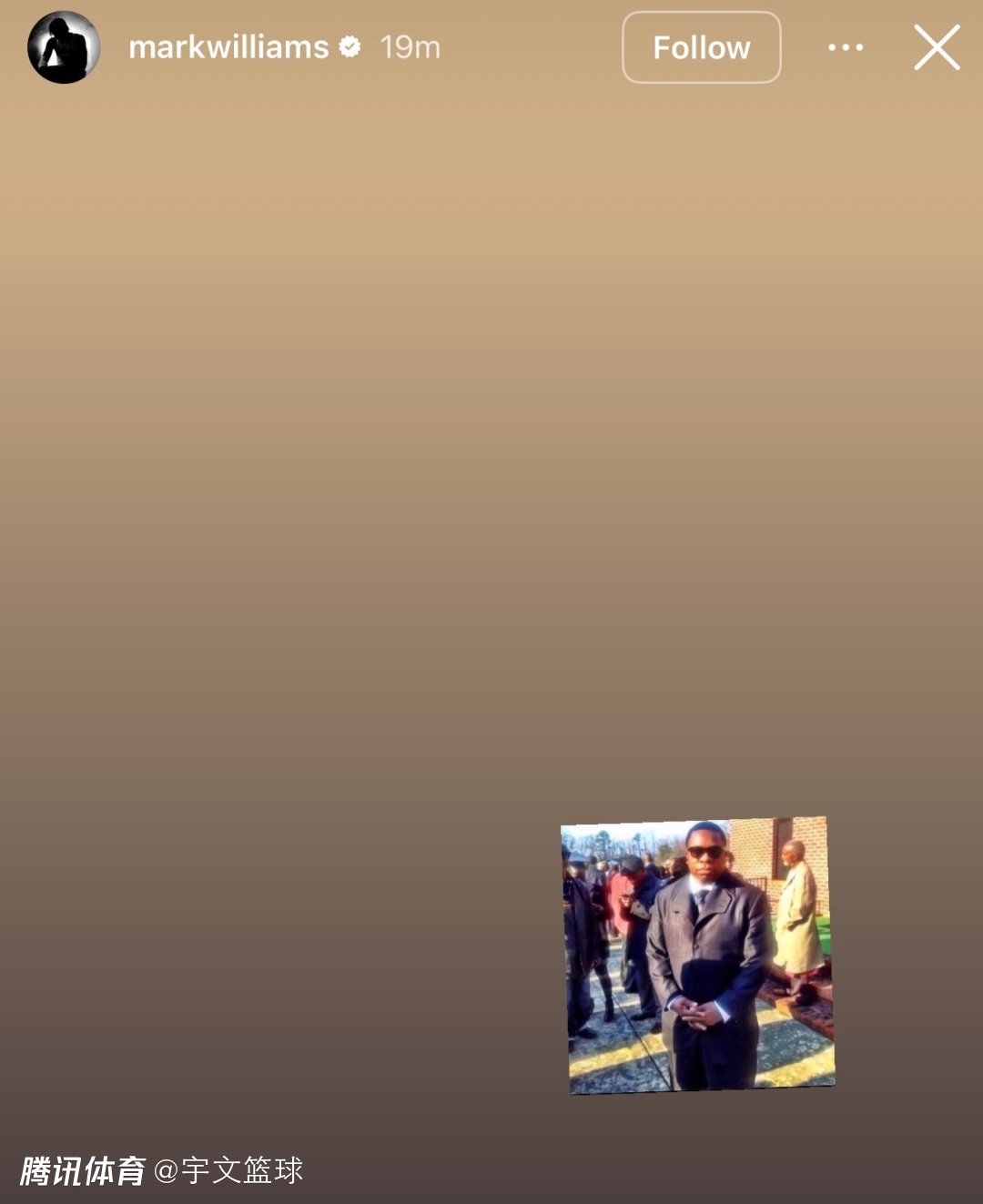
Task: Close the story viewer
Action: pos(937,47)
